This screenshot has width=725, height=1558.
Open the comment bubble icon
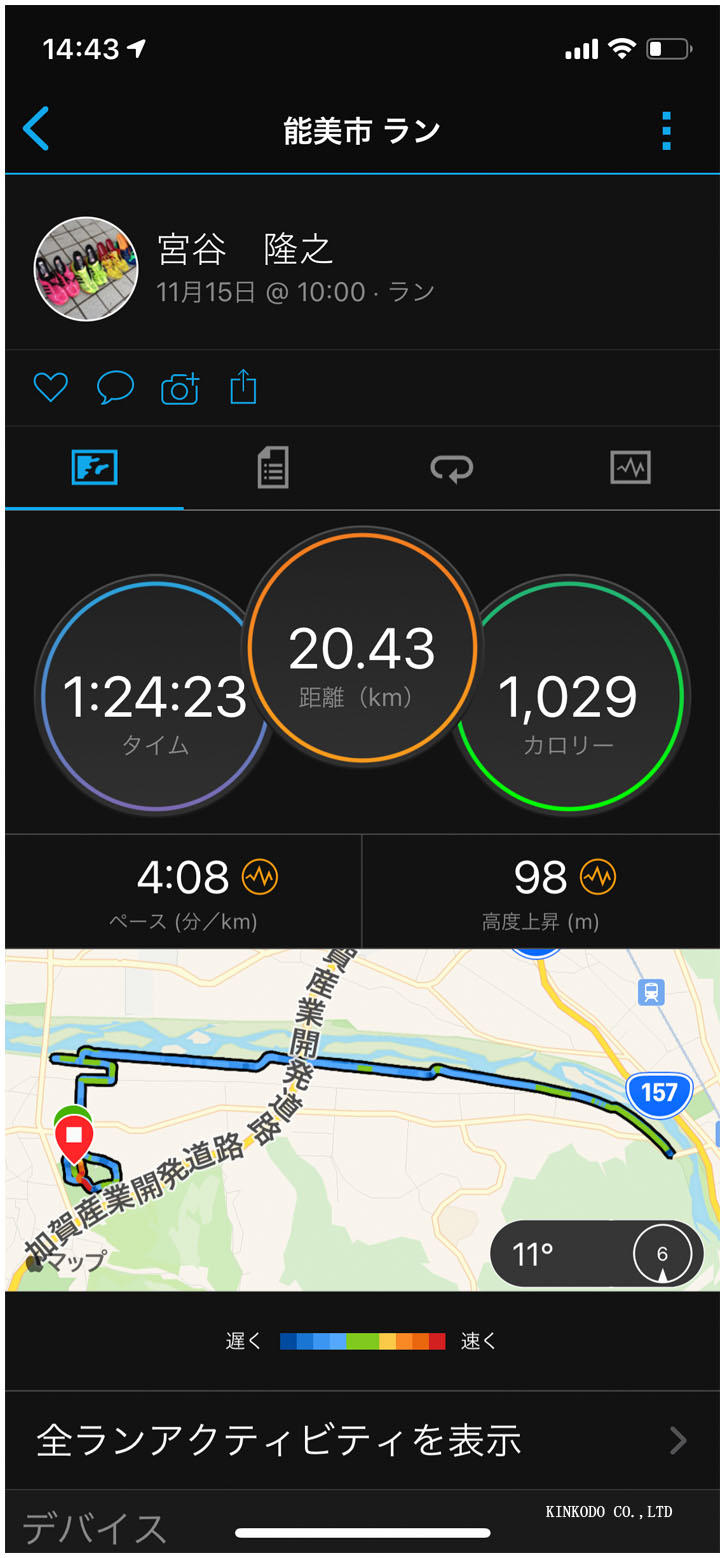[x=115, y=387]
